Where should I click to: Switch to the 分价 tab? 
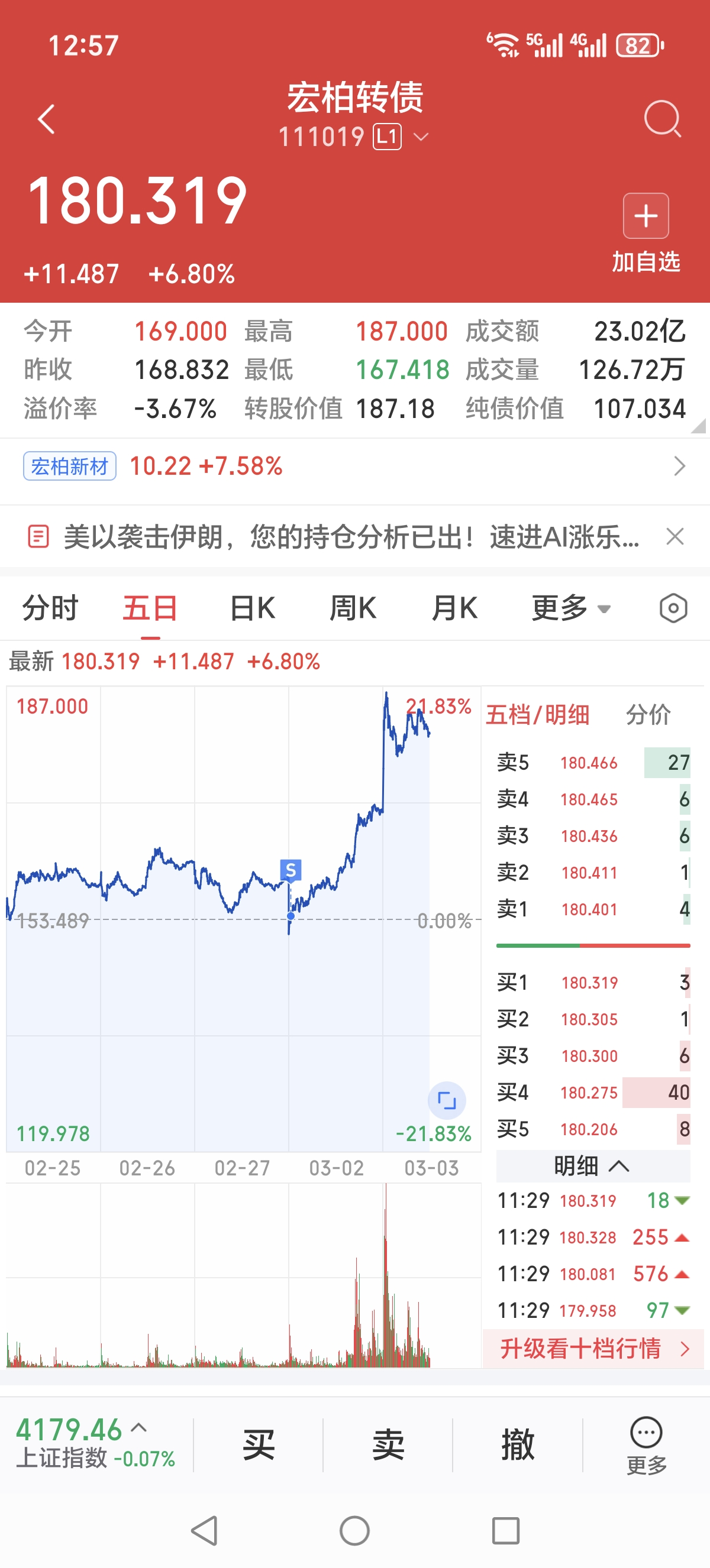pos(648,715)
